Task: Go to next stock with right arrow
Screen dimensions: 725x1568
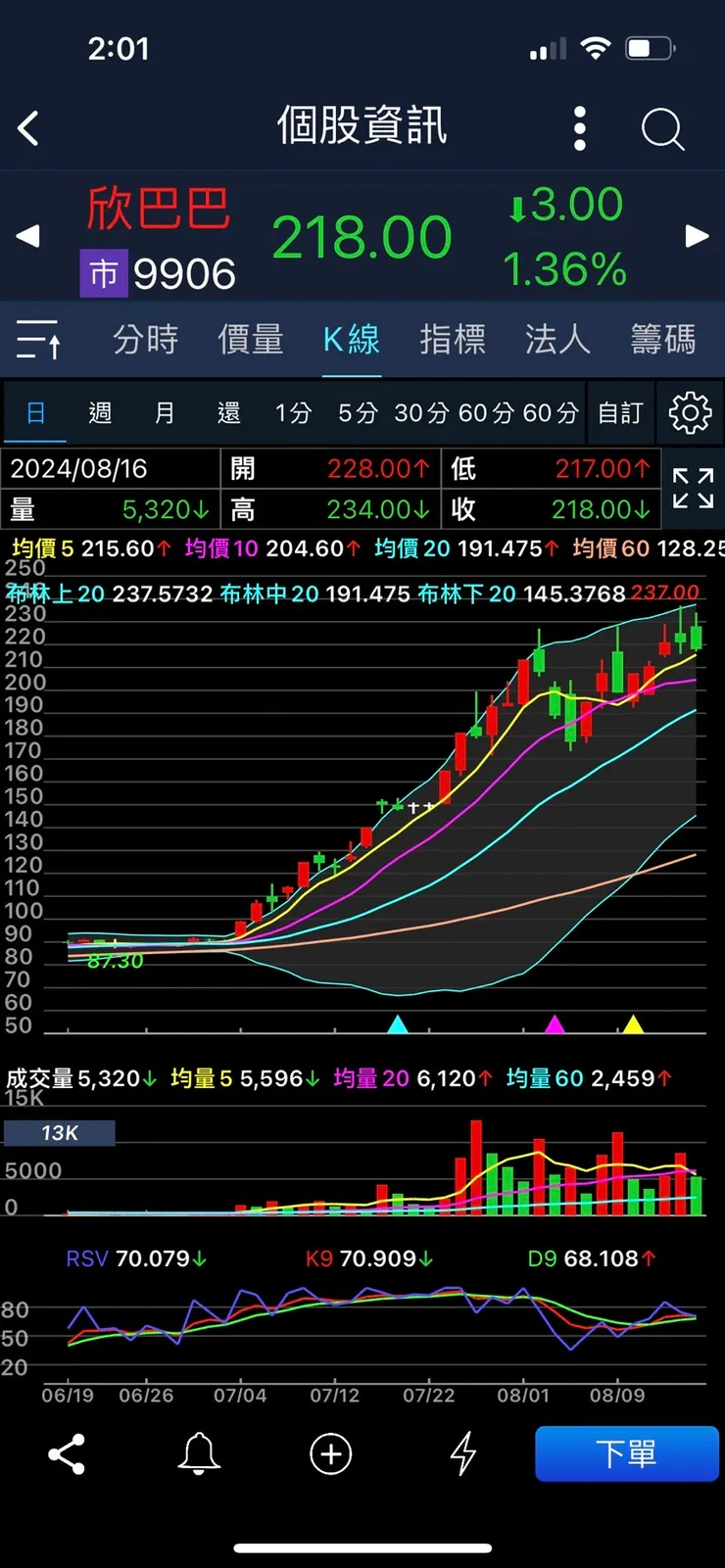Action: pos(697,235)
